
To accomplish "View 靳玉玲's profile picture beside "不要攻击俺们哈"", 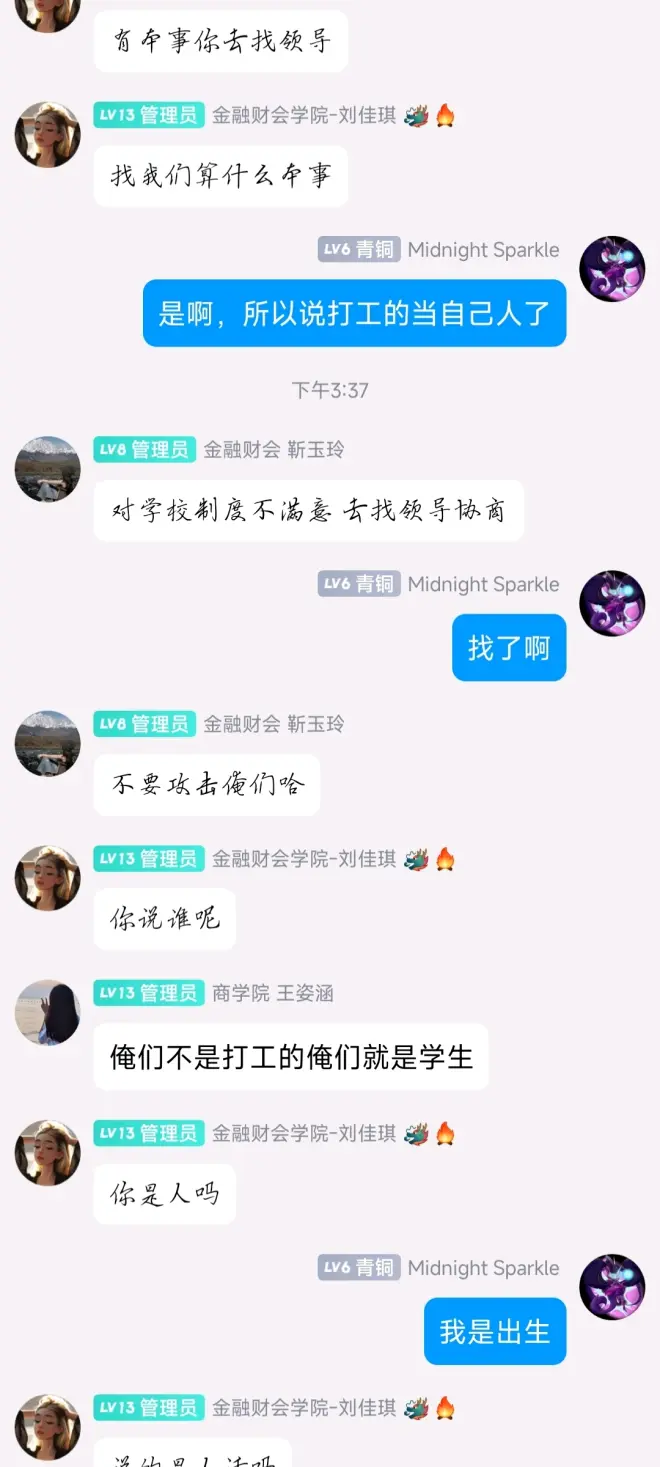I will (x=47, y=743).
